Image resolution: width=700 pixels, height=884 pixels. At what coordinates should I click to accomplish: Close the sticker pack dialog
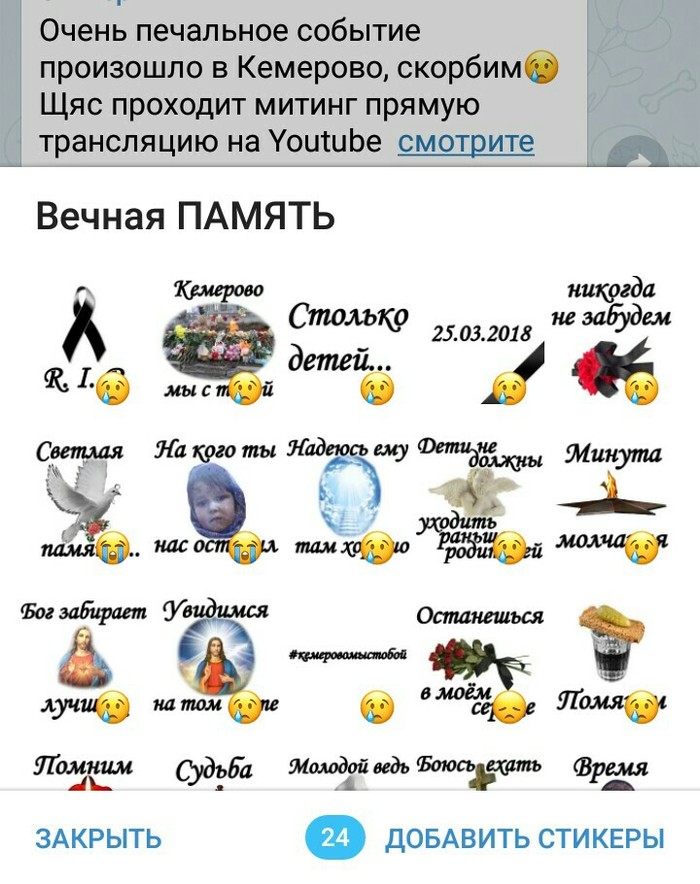98,838
